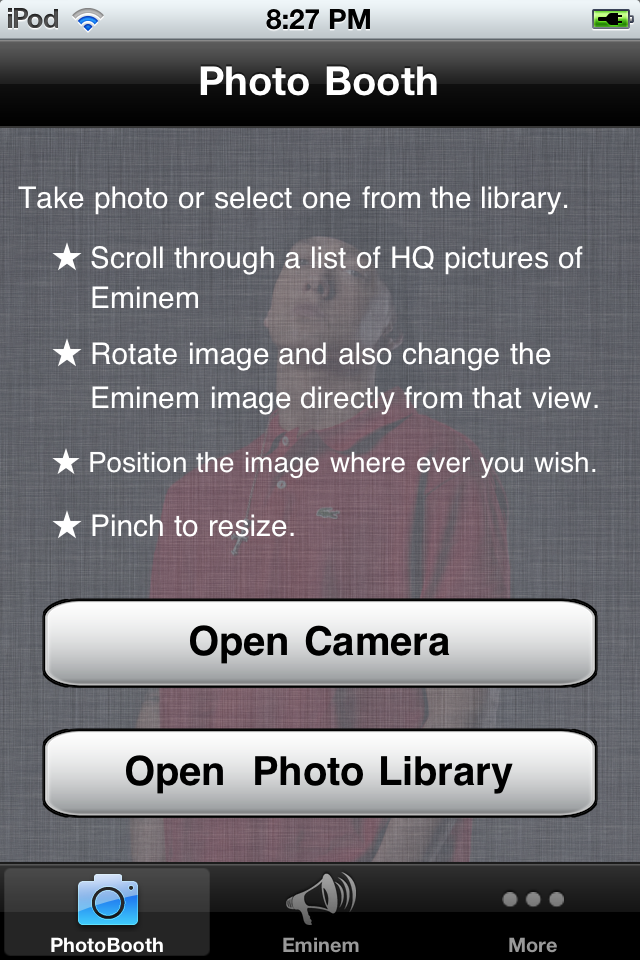The width and height of the screenshot is (640, 960).
Task: Open the More tab
Action: click(x=532, y=912)
